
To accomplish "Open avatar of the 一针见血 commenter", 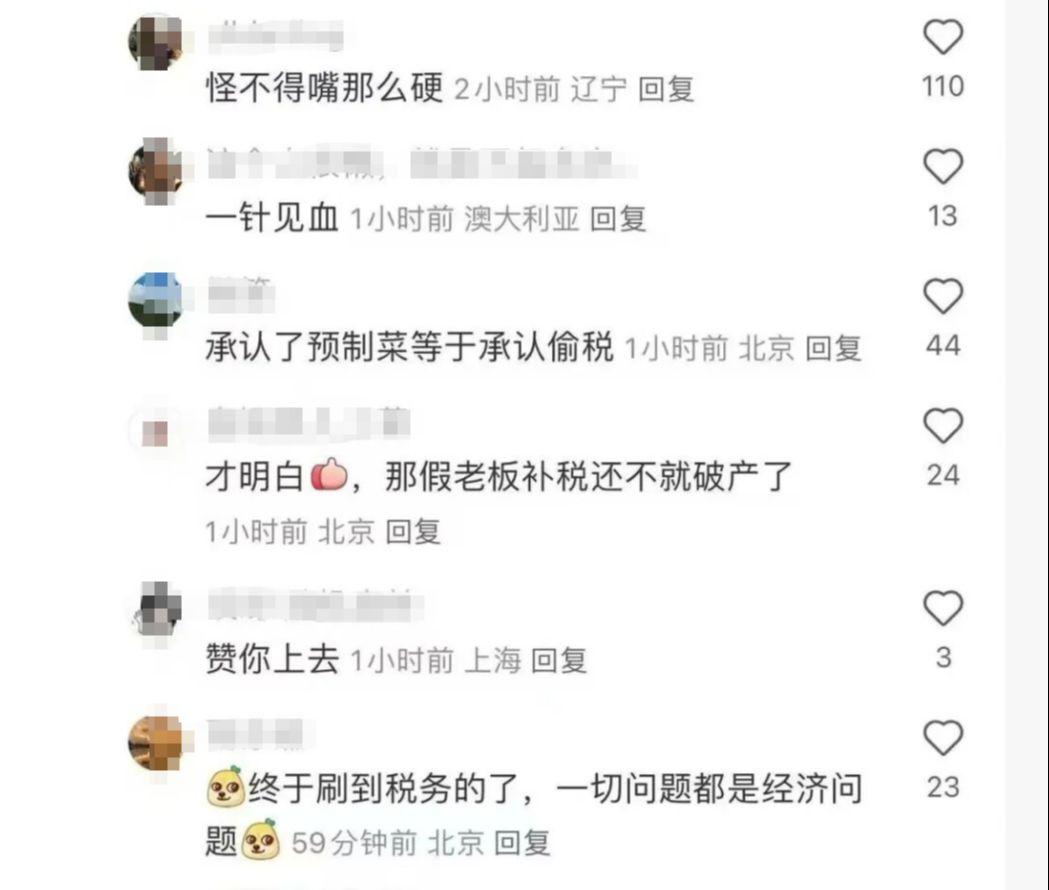I will click(155, 170).
